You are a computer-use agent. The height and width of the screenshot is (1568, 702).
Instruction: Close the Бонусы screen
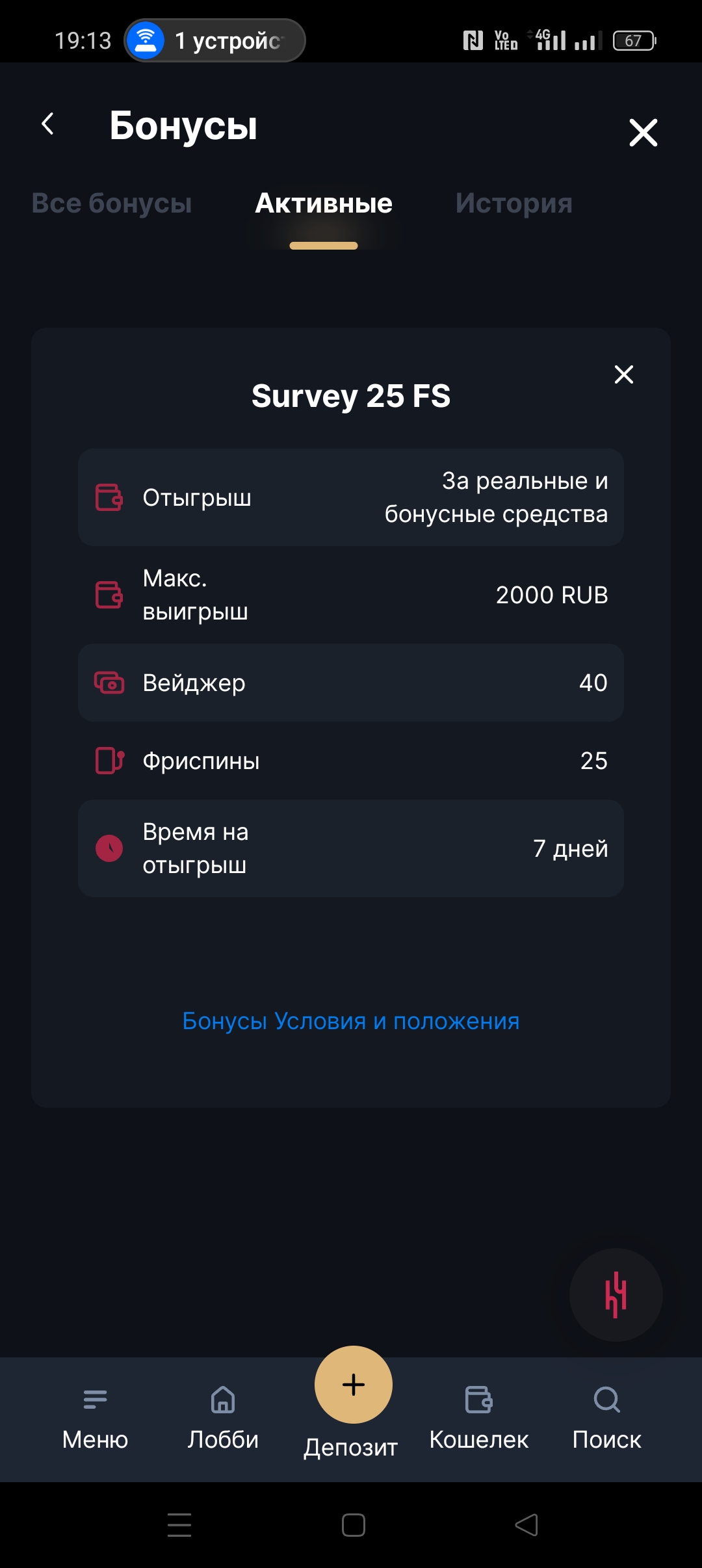click(x=643, y=133)
